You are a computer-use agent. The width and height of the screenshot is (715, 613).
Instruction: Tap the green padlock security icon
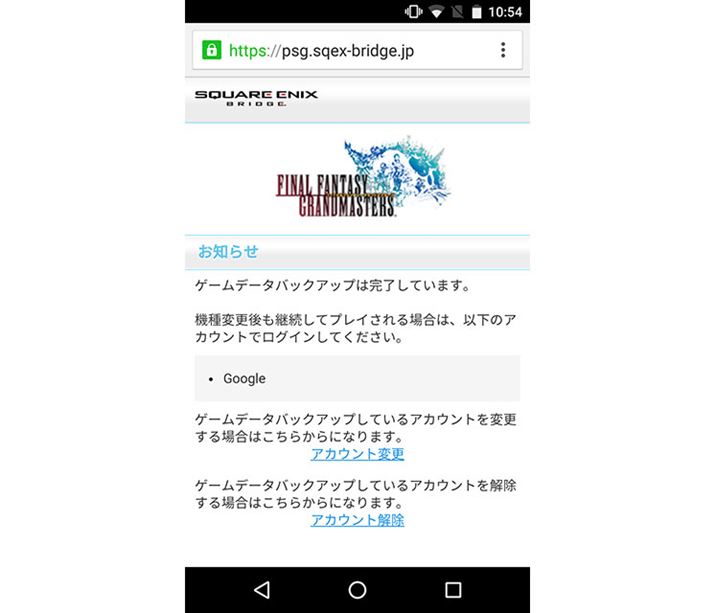coord(211,50)
